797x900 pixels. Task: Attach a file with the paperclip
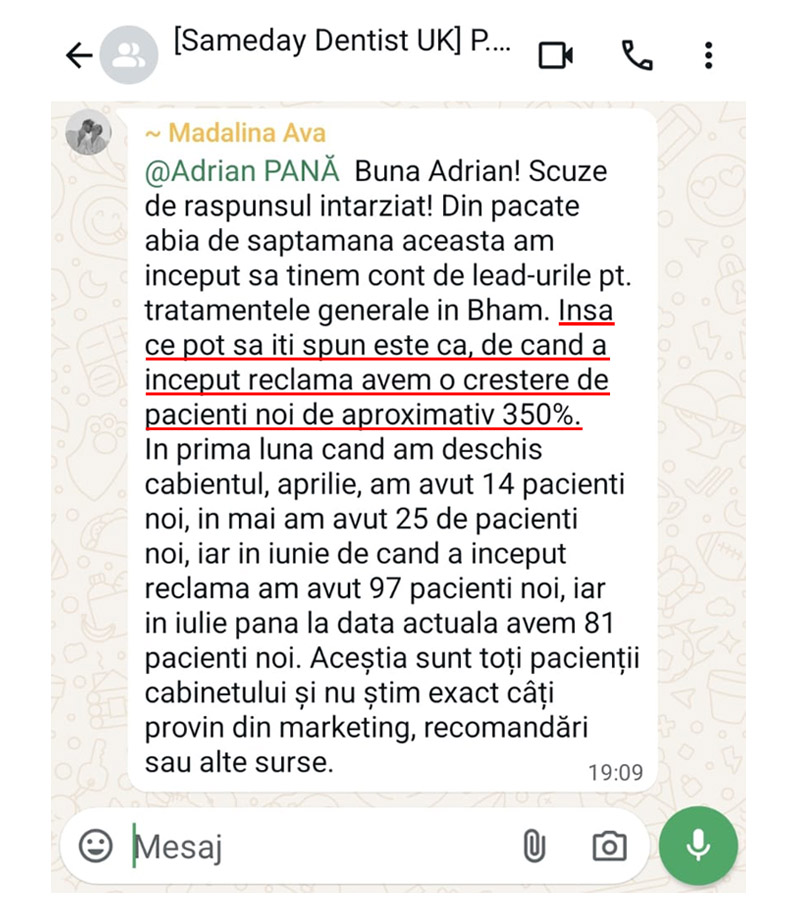click(x=534, y=847)
